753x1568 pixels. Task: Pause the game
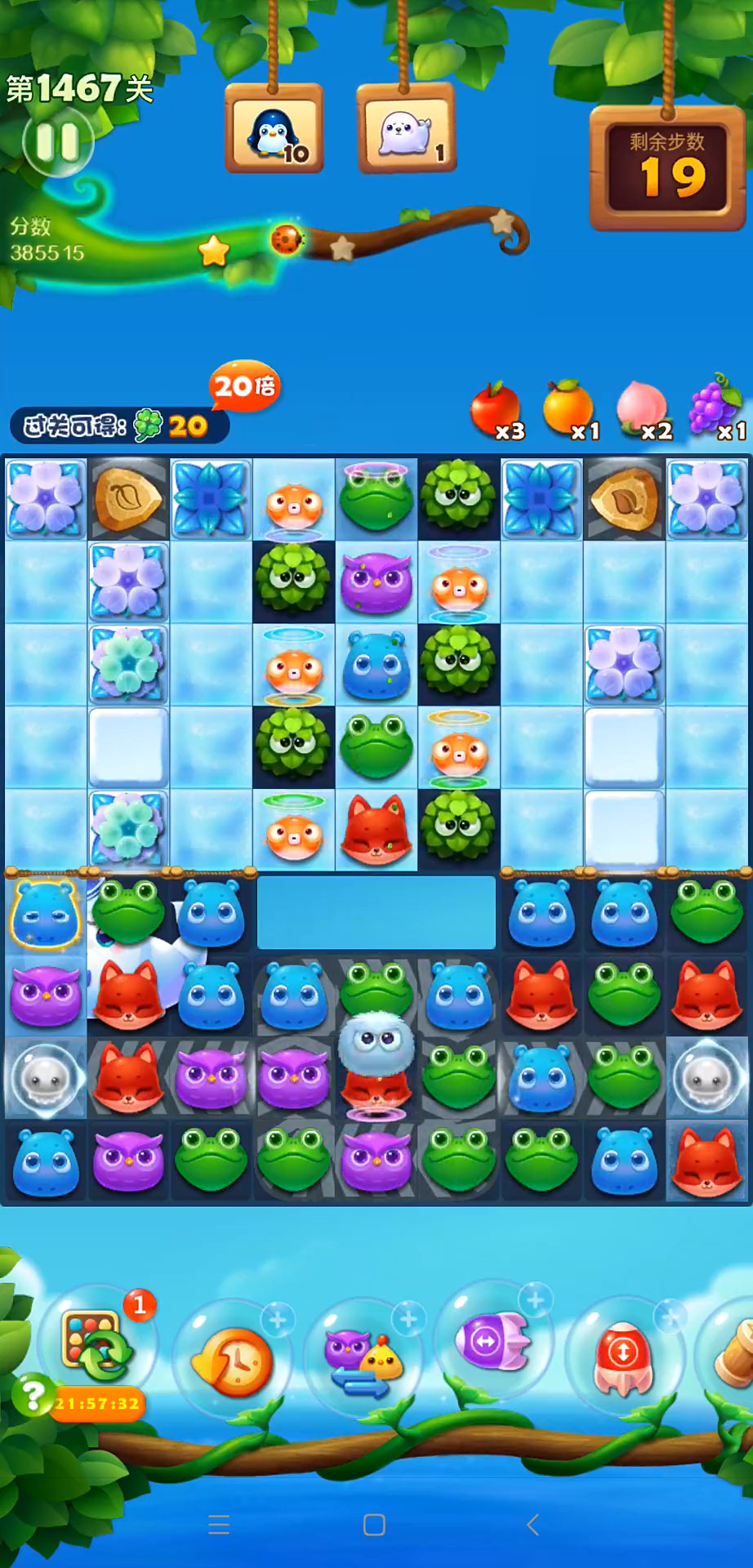pyautogui.click(x=57, y=142)
